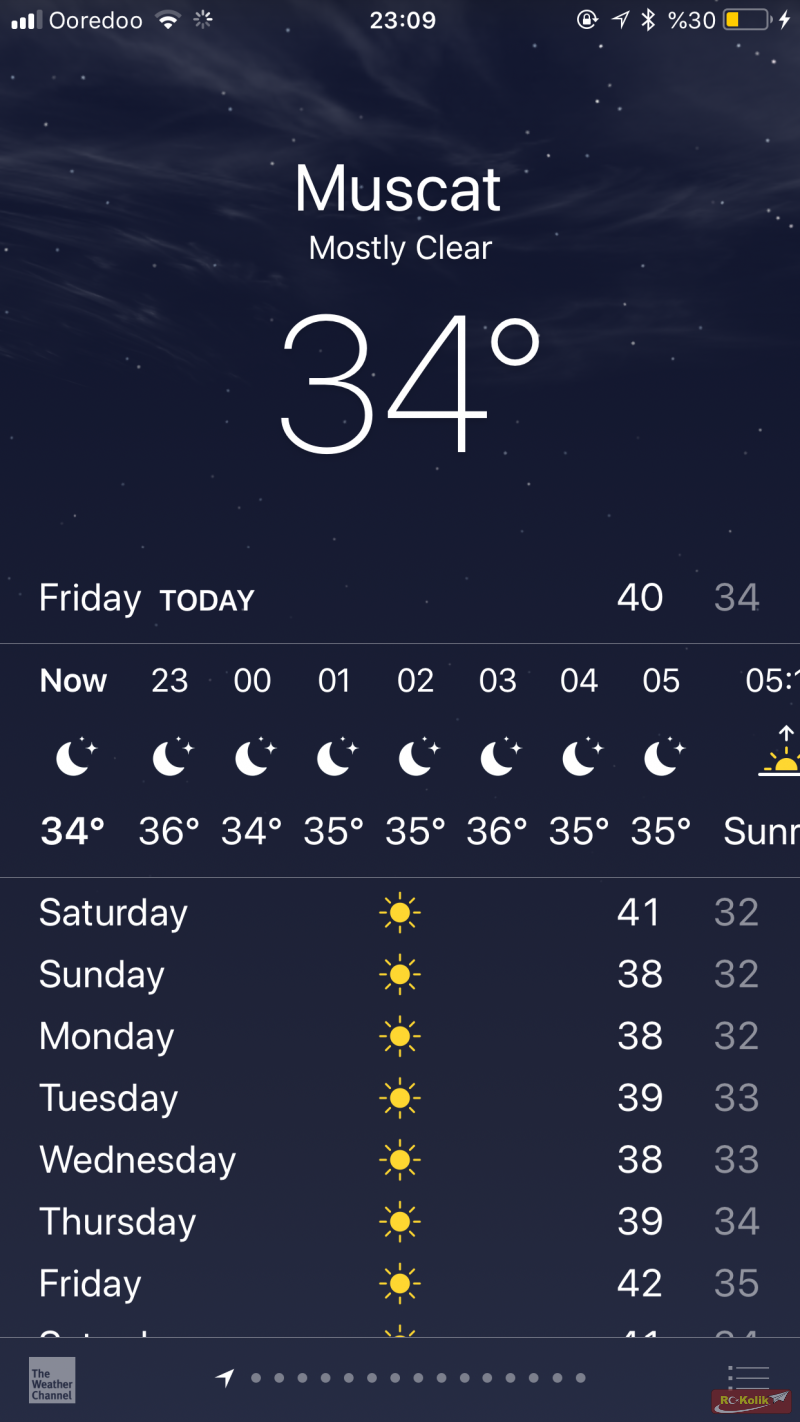Tap the page indicator dots
800x1422 pixels.
418,1378
